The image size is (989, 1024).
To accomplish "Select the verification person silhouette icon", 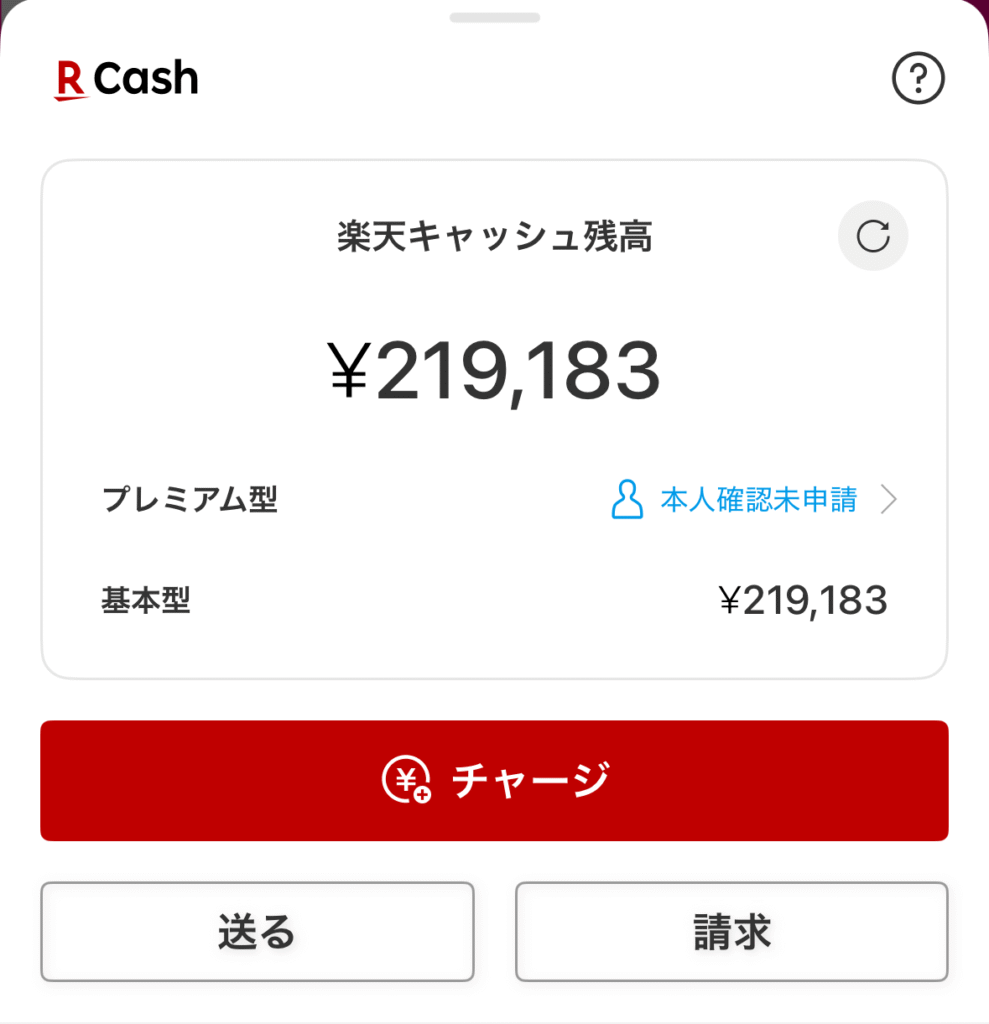I will pyautogui.click(x=627, y=499).
